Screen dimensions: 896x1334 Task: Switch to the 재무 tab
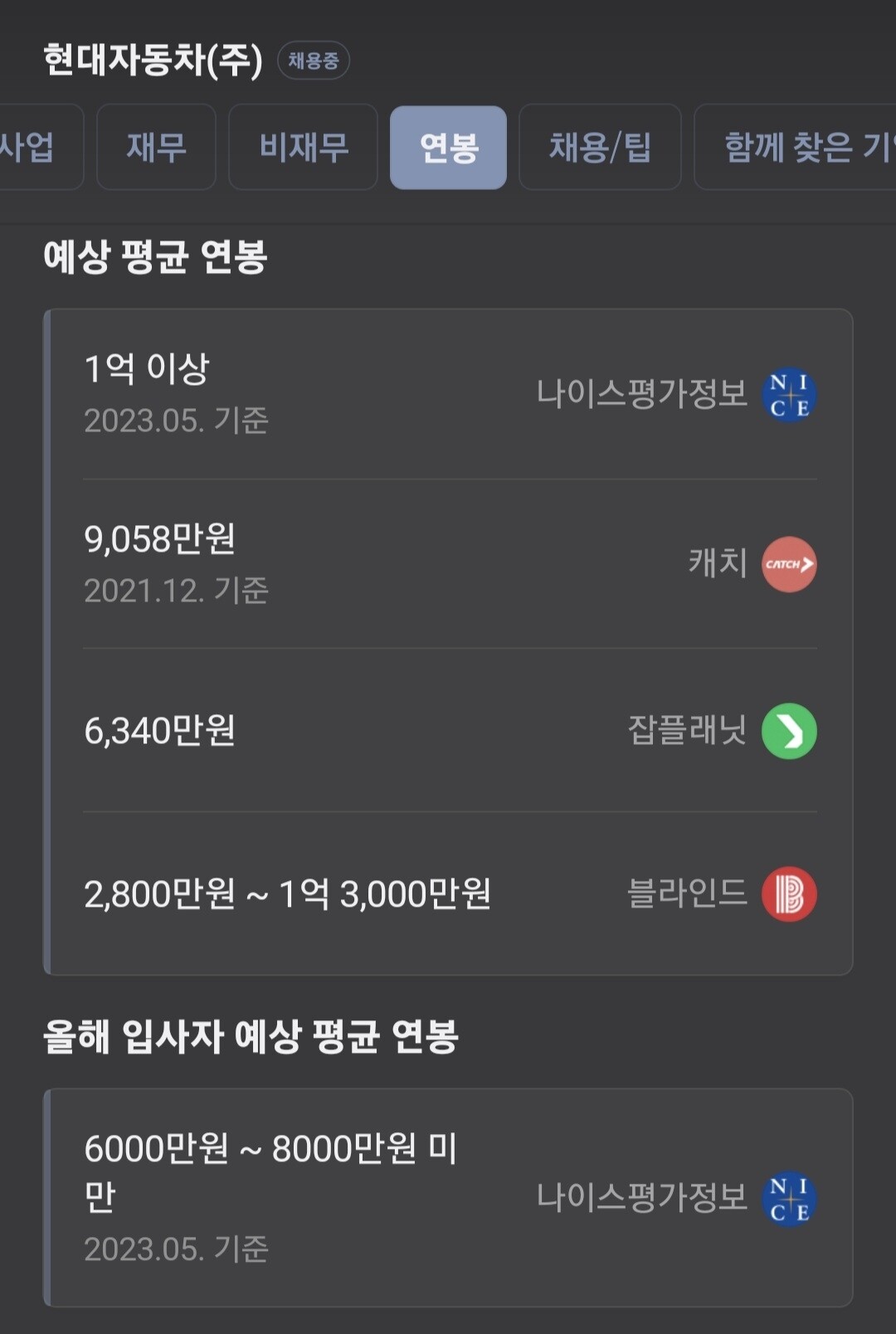[x=156, y=148]
